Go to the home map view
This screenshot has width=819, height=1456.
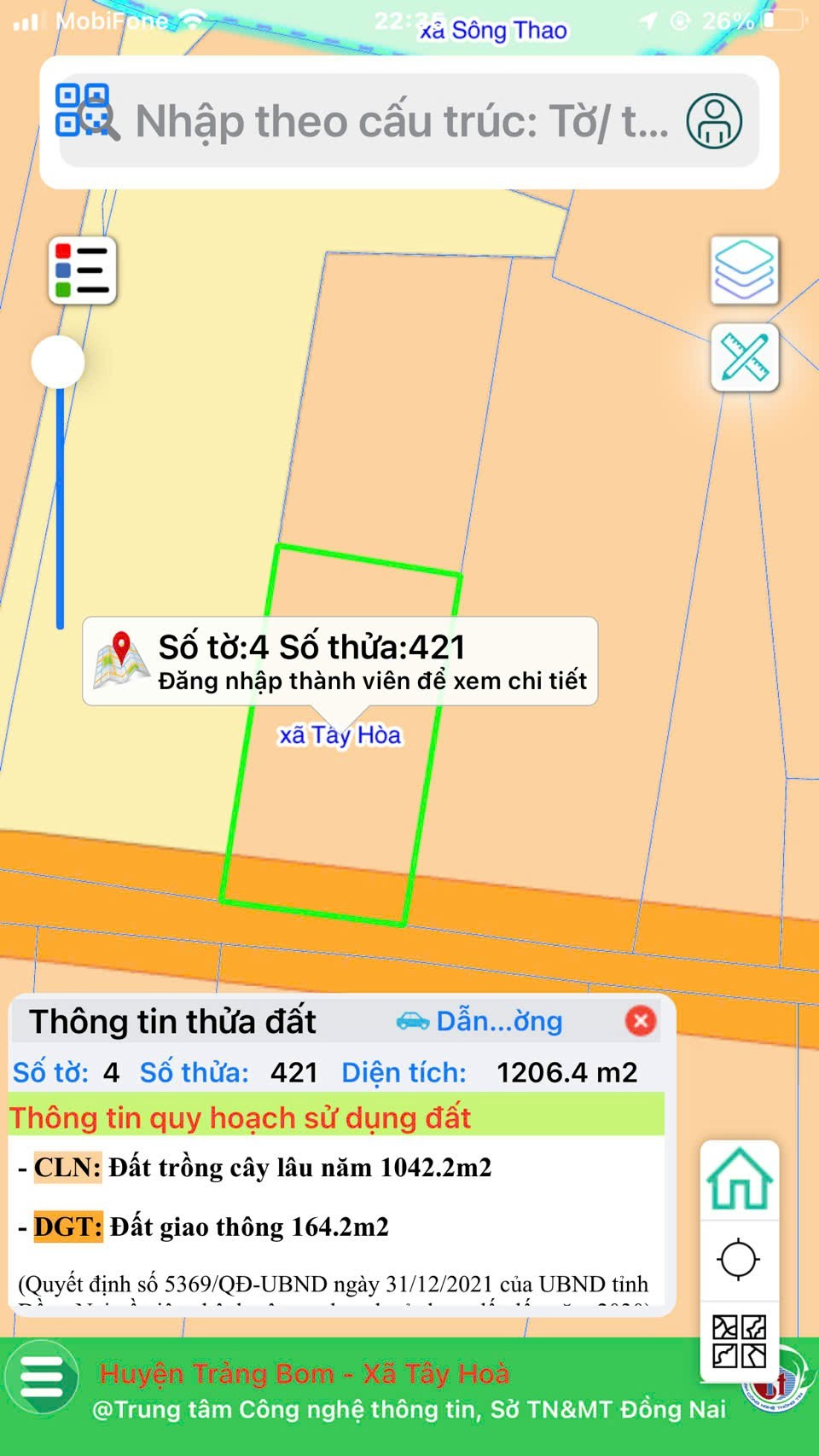[740, 1180]
